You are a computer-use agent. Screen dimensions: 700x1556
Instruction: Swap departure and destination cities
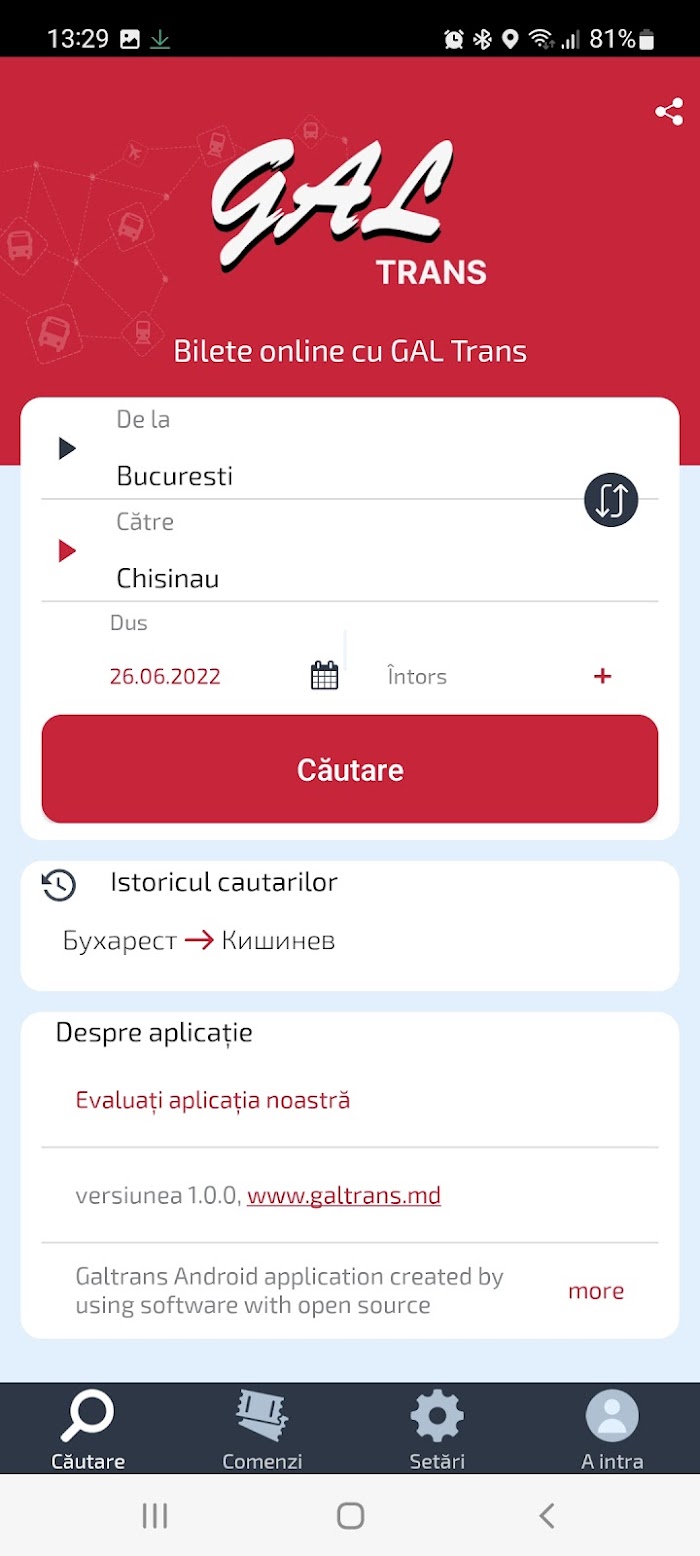pyautogui.click(x=611, y=500)
